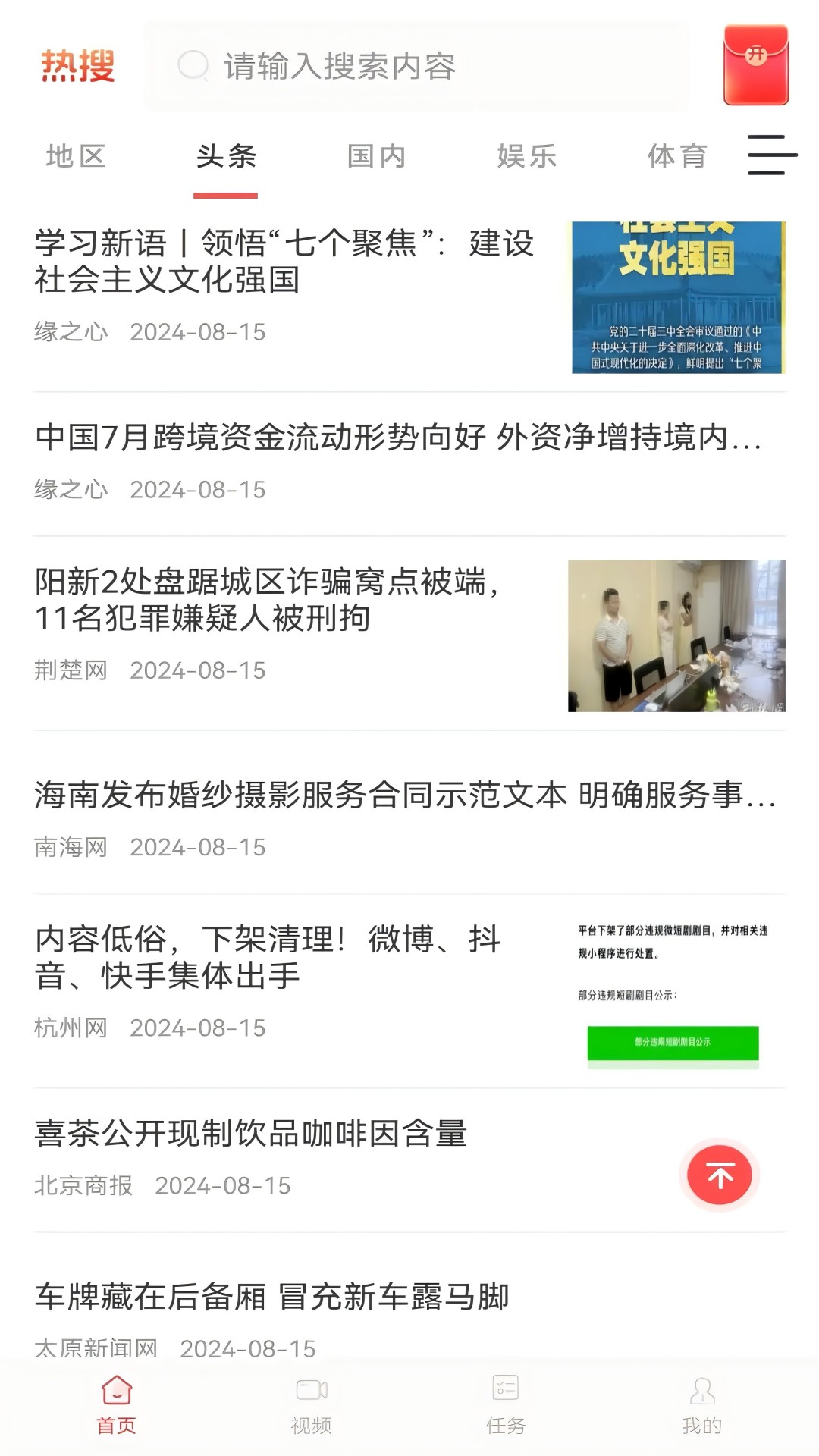Tap the 热搜 hot search label
819x1456 pixels.
point(78,67)
